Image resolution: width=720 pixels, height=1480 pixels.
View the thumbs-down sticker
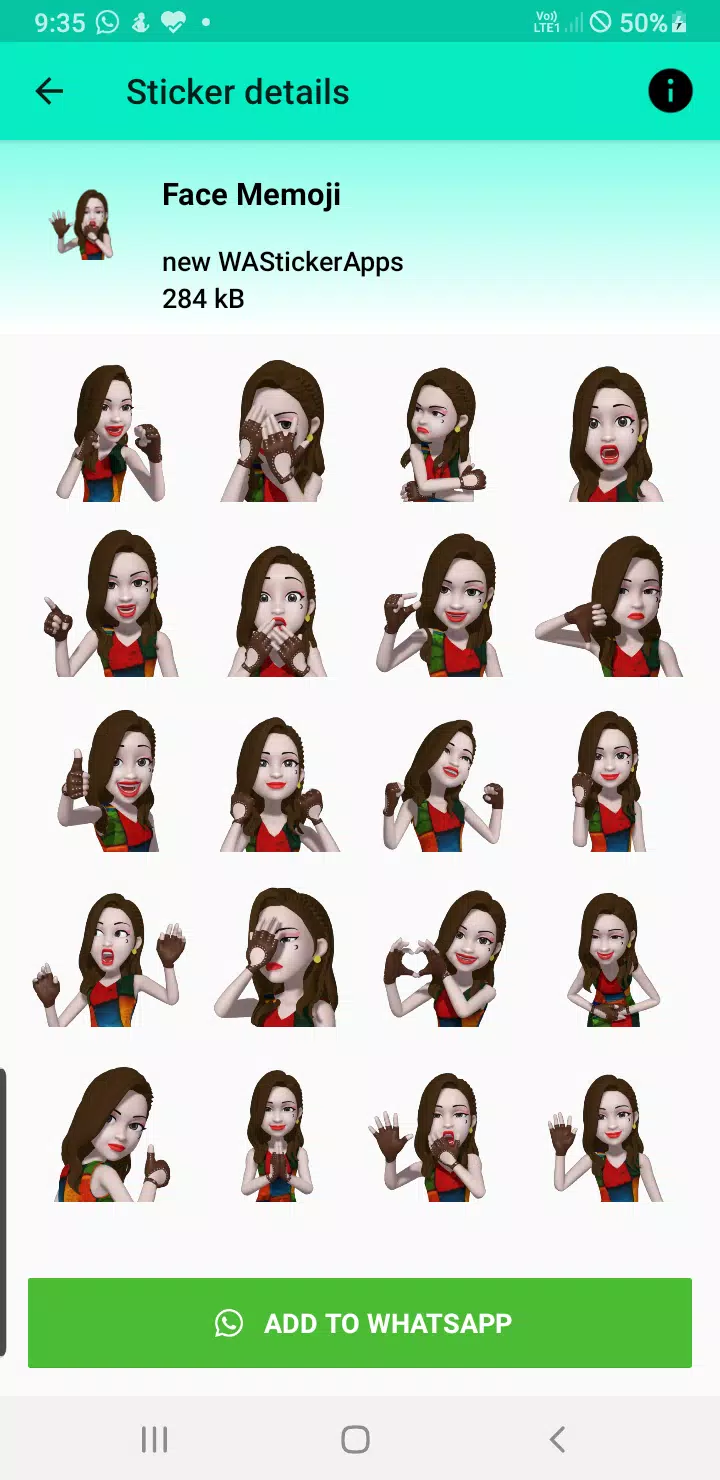coord(610,608)
